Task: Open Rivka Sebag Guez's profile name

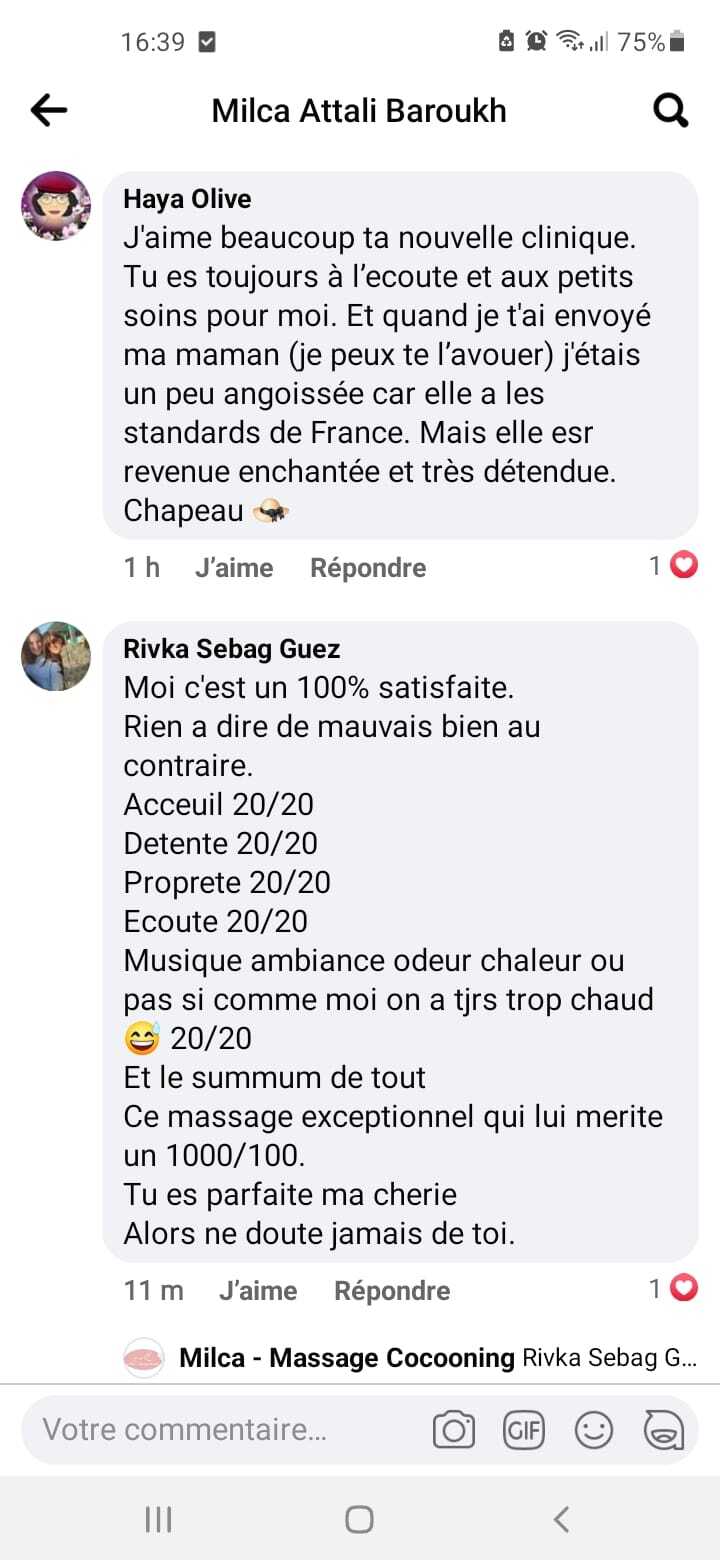Action: [232, 649]
